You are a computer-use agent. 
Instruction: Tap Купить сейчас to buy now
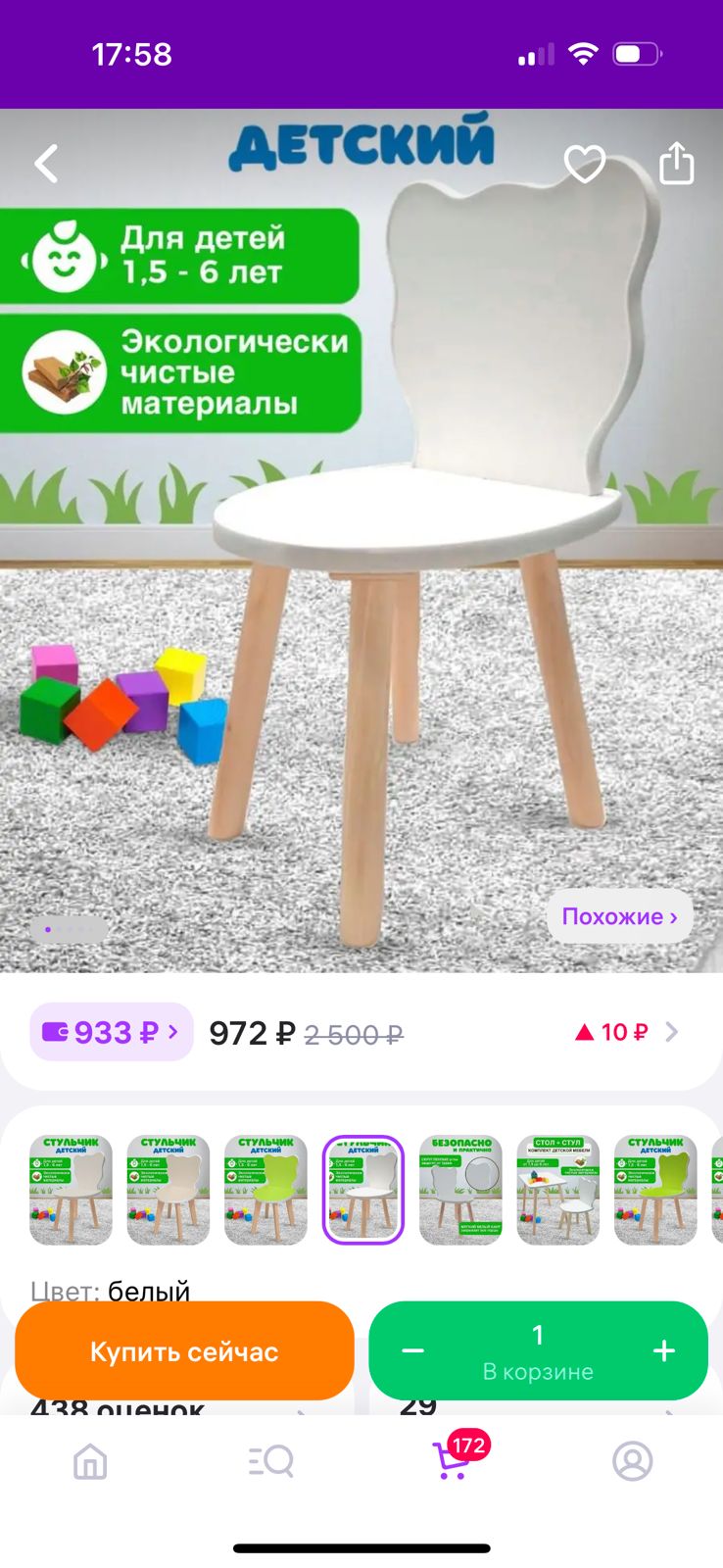click(x=184, y=1351)
